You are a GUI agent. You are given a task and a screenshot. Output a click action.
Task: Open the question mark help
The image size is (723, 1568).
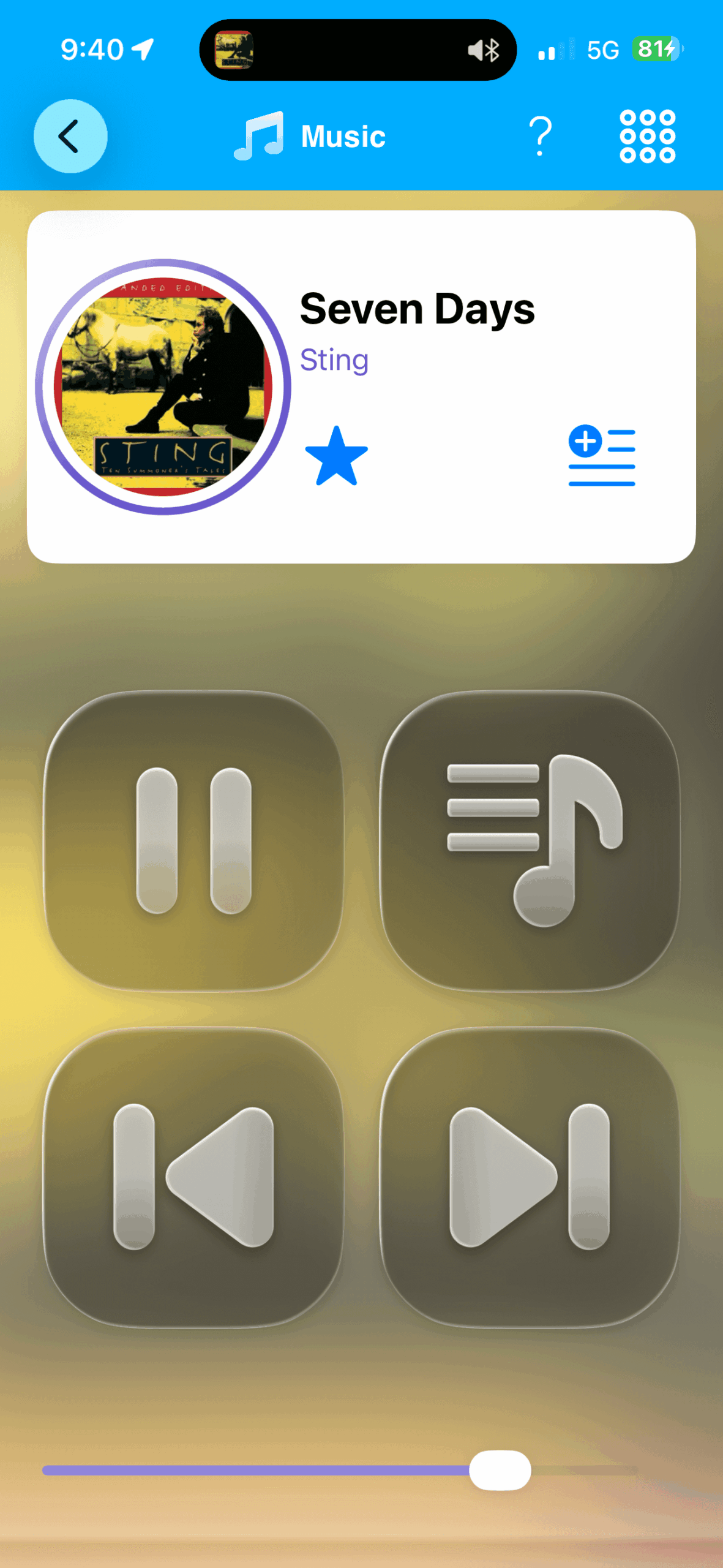pos(540,136)
